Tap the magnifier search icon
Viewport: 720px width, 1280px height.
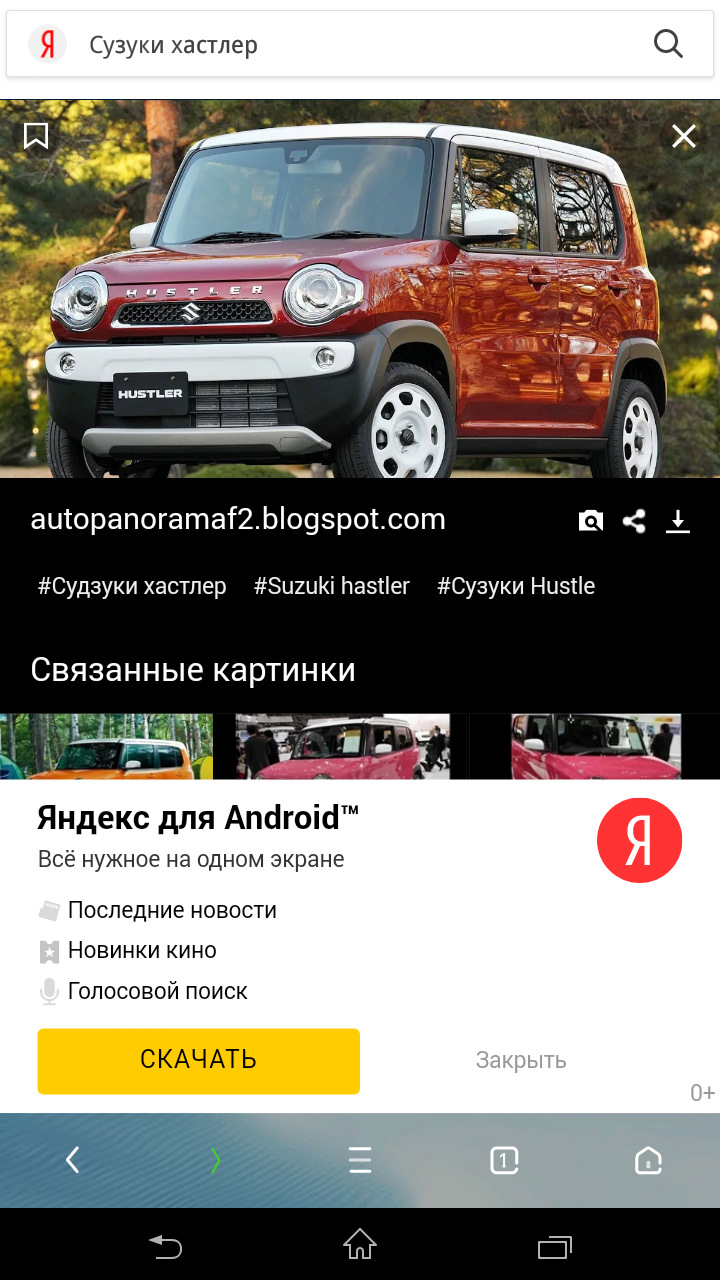(668, 44)
